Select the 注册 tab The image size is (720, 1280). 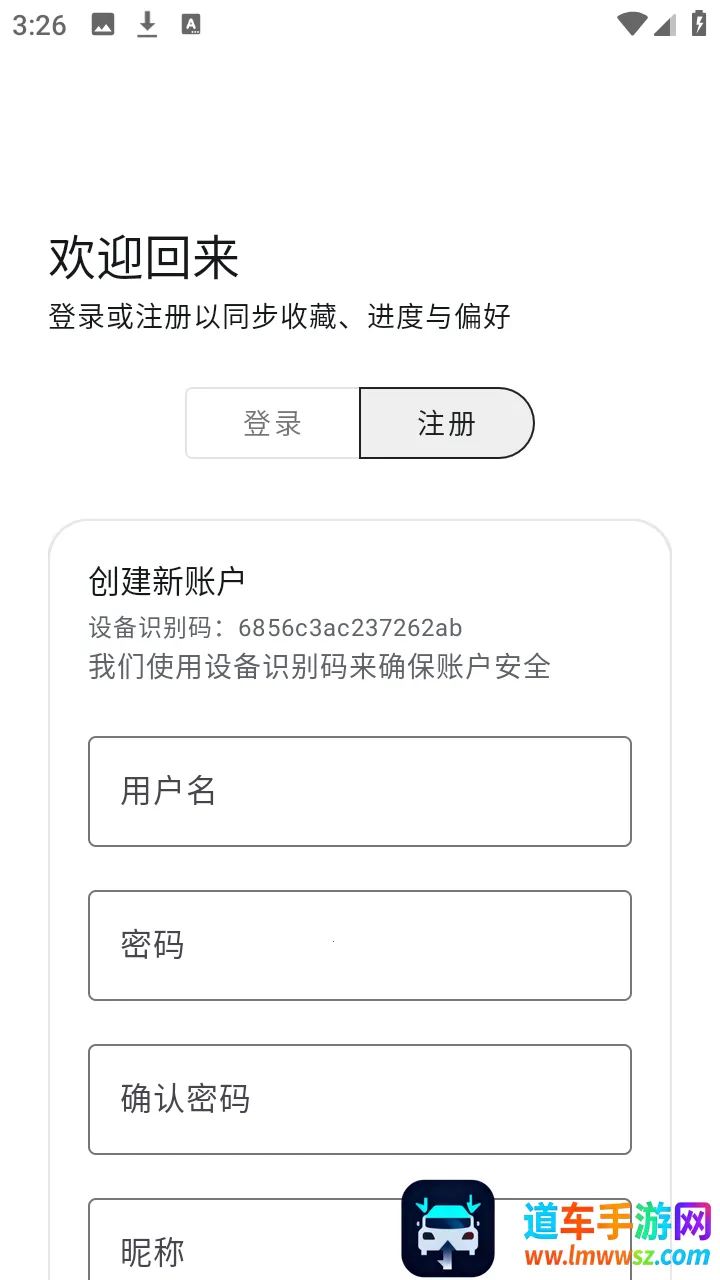point(446,423)
